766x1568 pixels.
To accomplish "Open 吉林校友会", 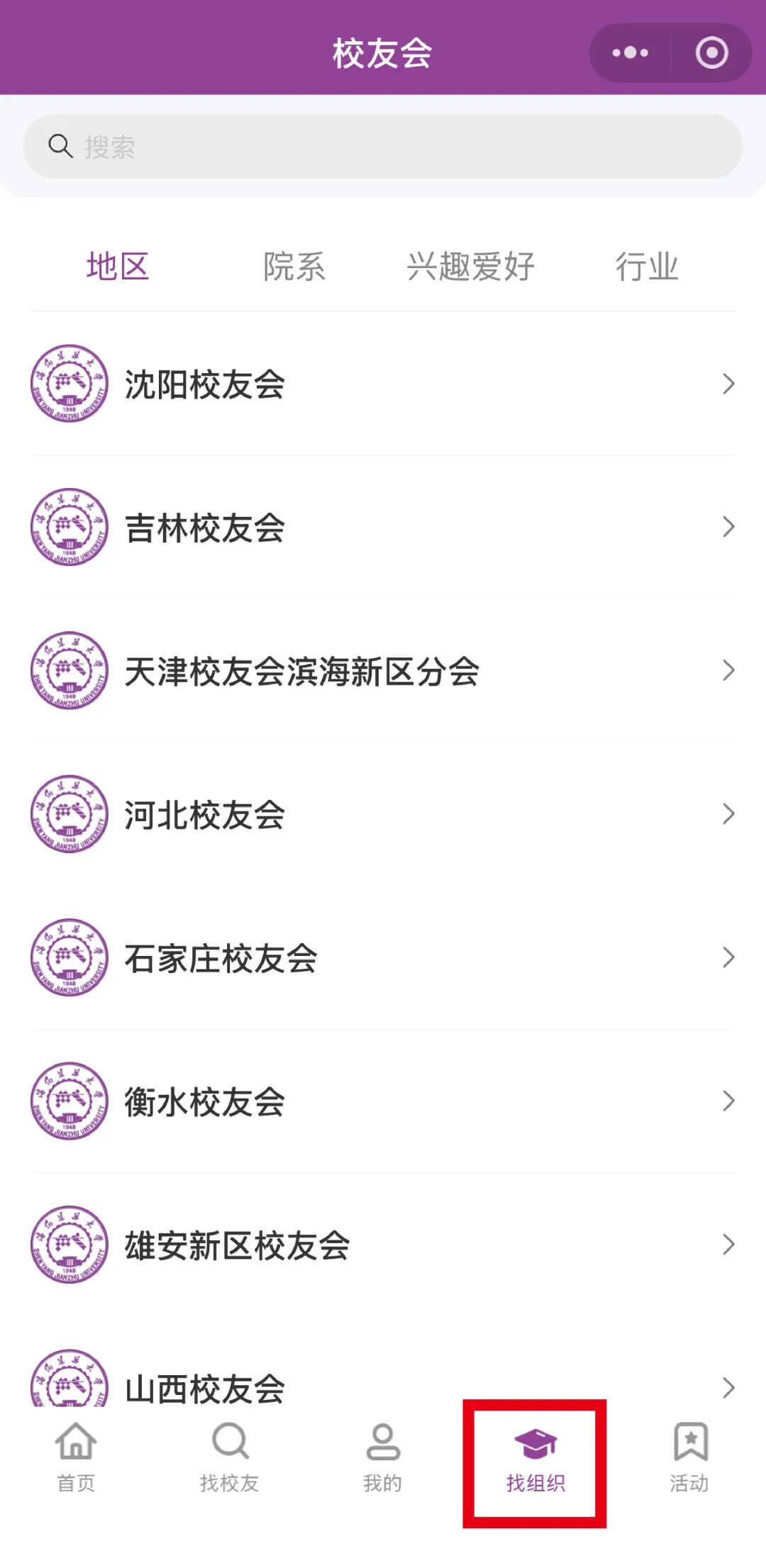I will point(383,528).
